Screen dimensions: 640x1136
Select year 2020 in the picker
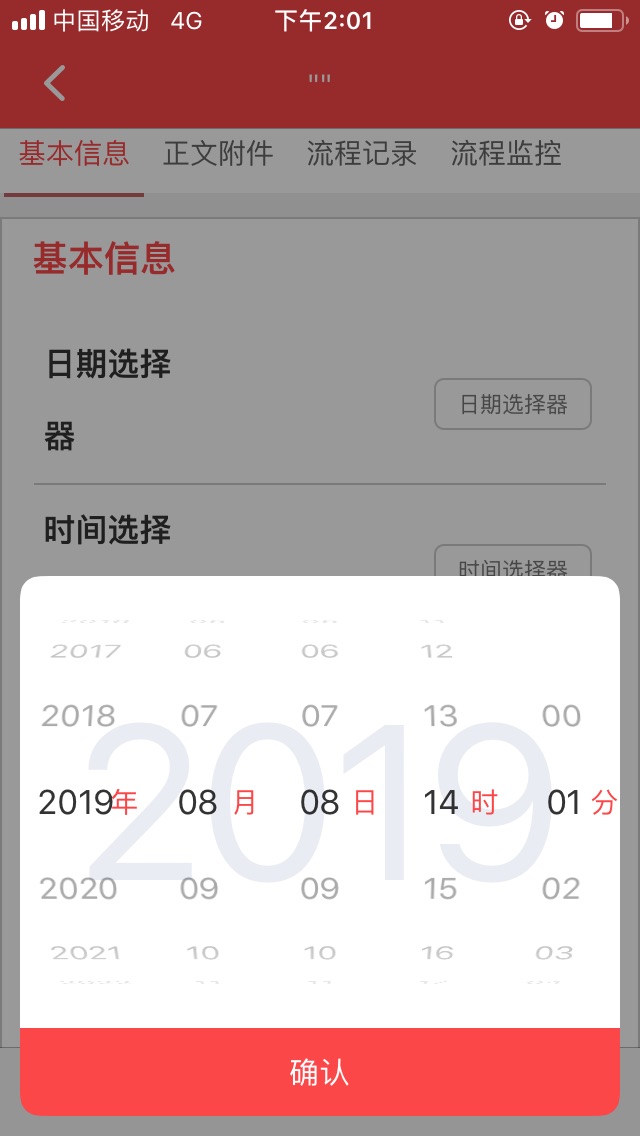78,888
